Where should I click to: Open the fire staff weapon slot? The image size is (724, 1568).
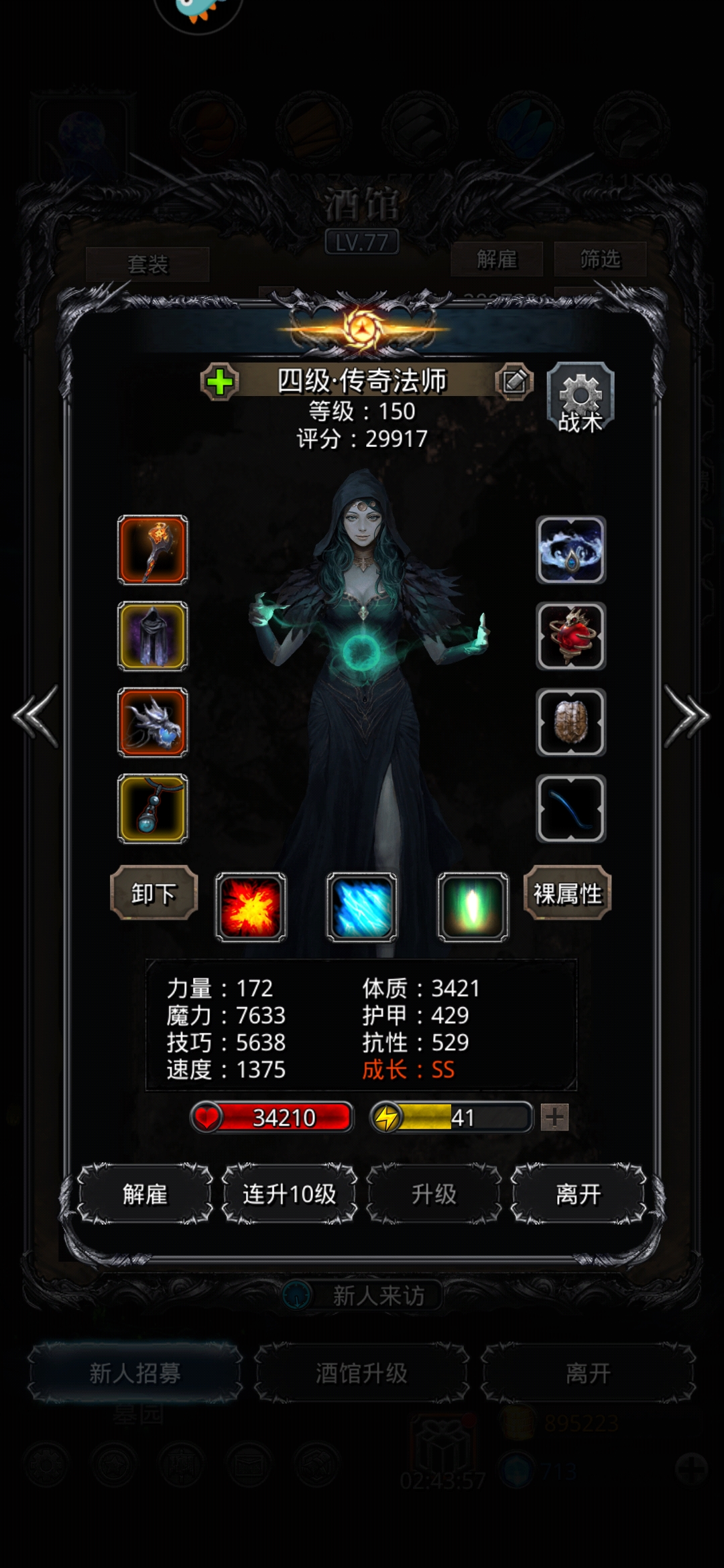coord(153,549)
